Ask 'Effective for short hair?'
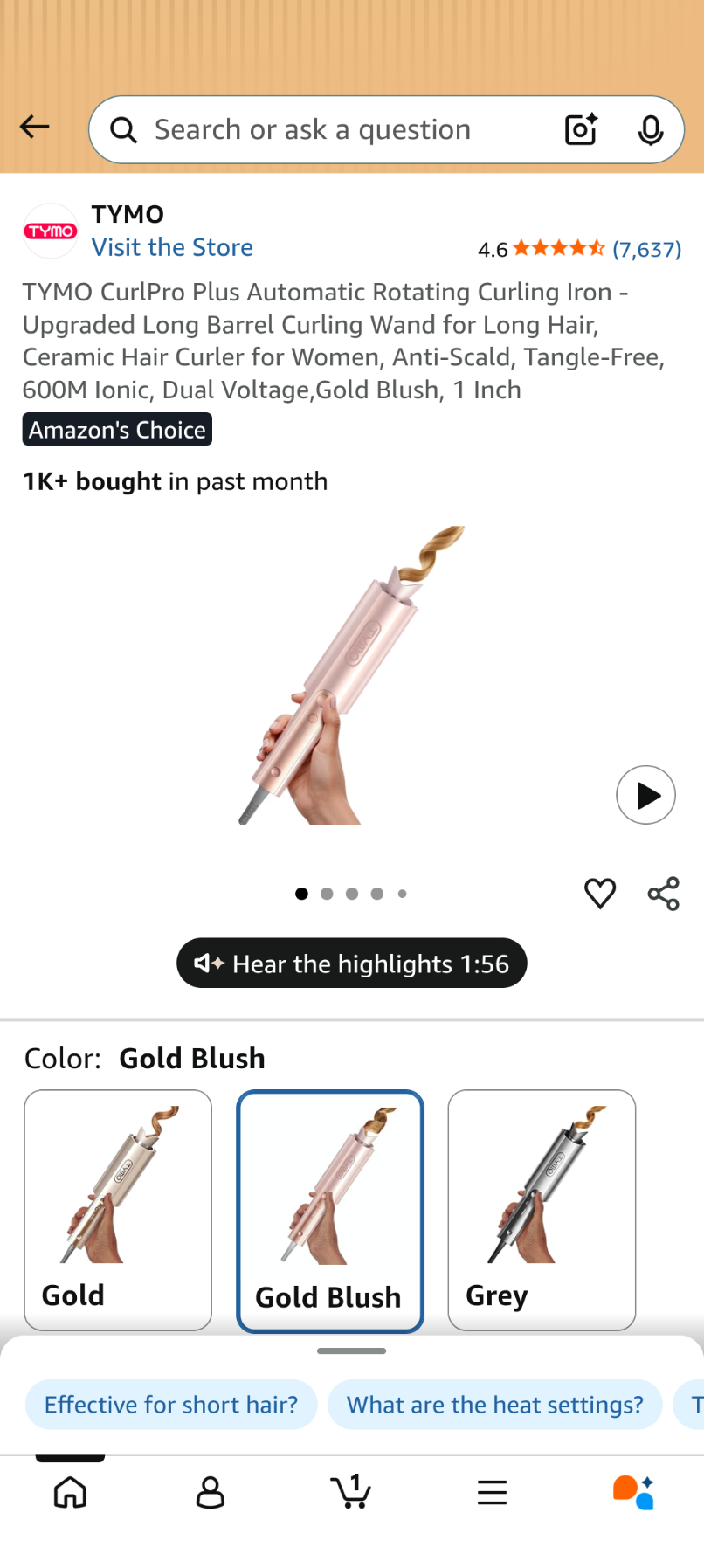 coord(171,1405)
